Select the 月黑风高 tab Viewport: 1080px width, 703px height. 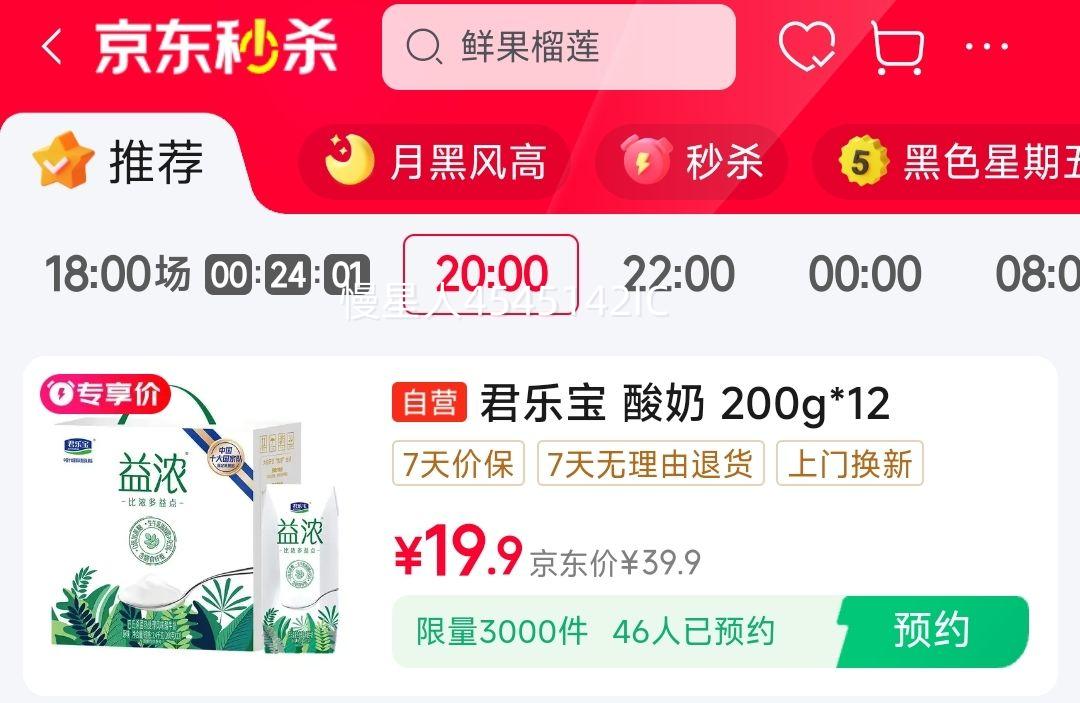click(x=436, y=162)
